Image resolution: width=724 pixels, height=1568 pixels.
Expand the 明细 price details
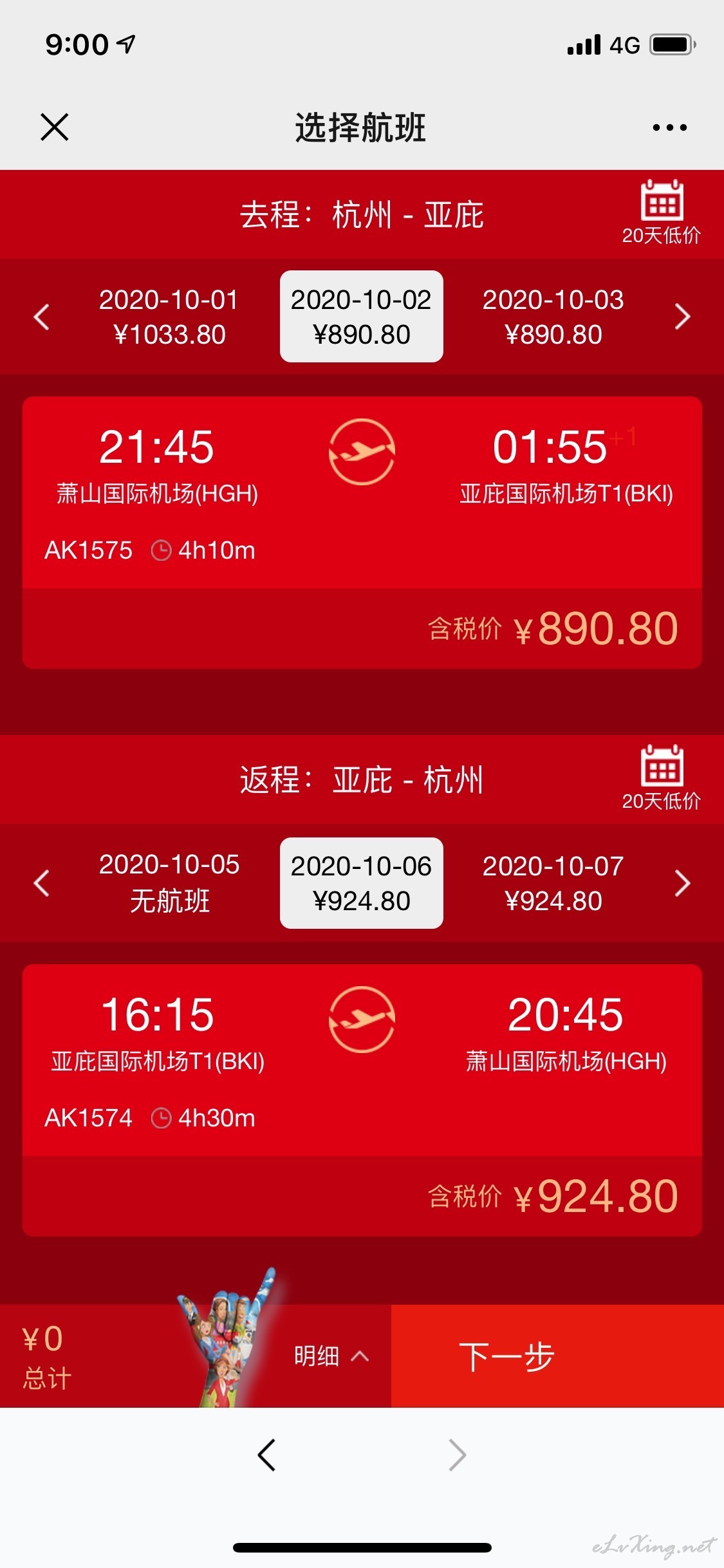tap(331, 1356)
